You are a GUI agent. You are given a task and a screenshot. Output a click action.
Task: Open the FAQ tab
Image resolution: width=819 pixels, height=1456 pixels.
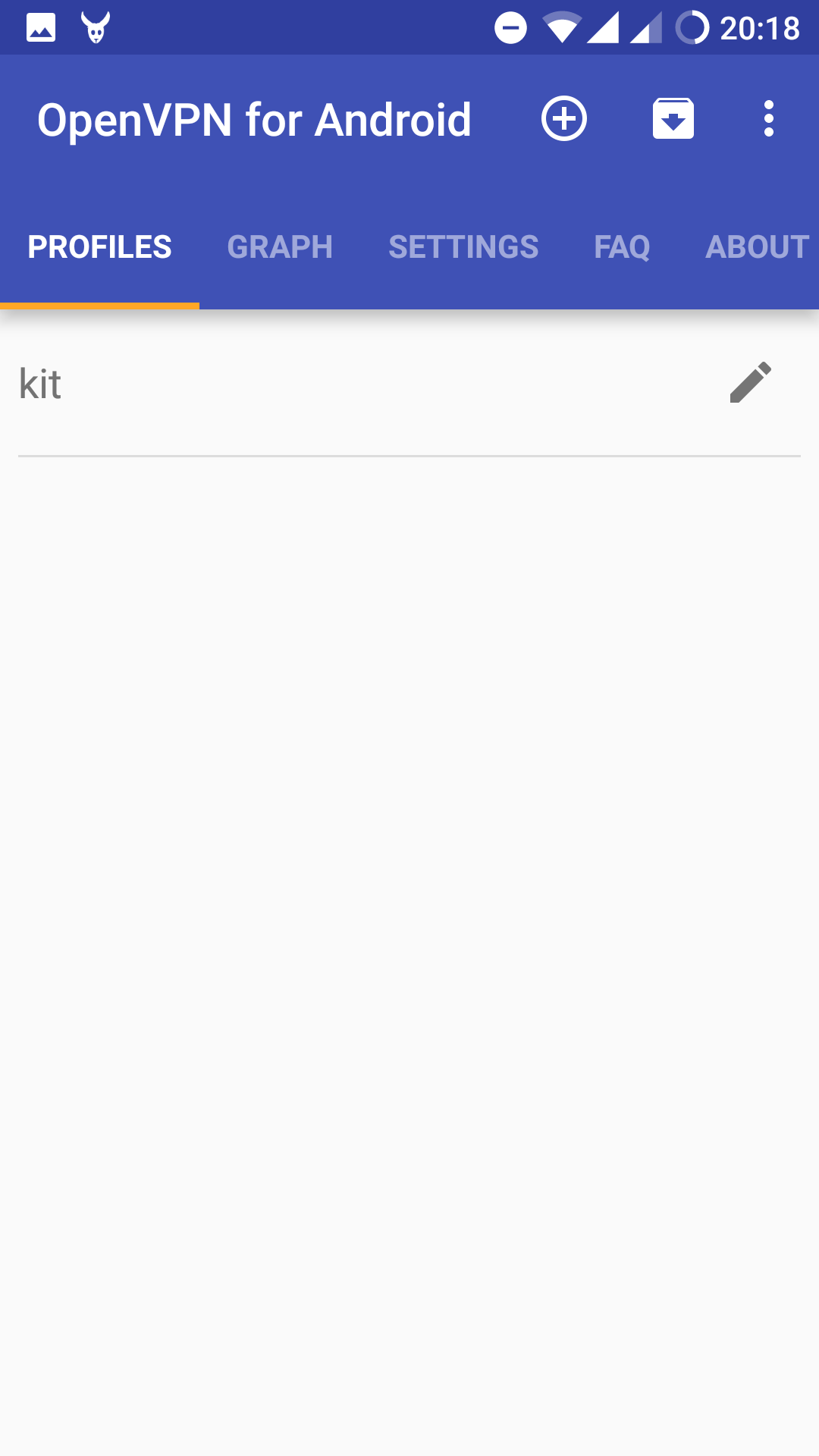[622, 247]
